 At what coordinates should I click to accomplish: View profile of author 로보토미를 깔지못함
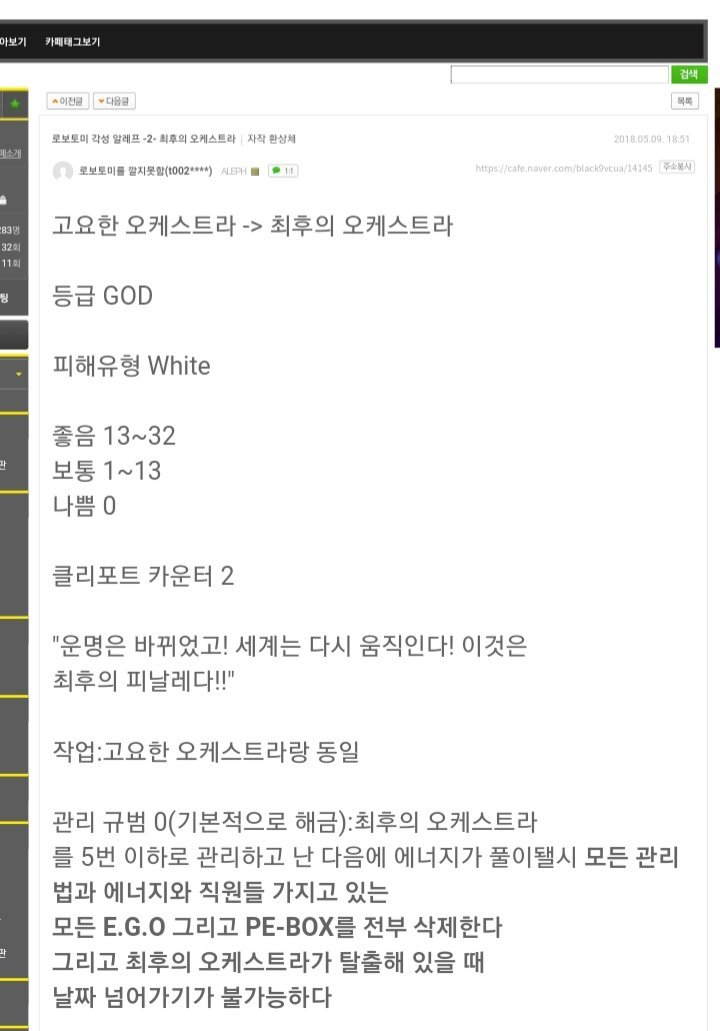point(145,171)
